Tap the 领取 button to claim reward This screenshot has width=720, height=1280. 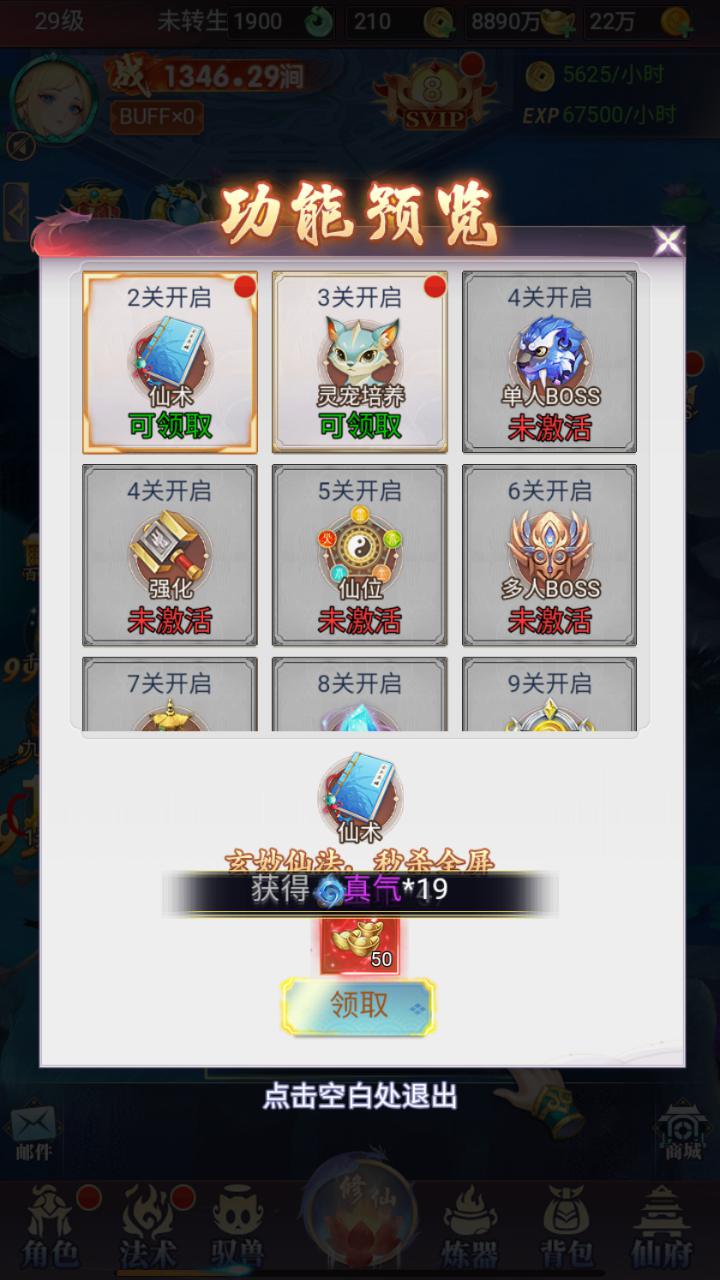(358, 1005)
